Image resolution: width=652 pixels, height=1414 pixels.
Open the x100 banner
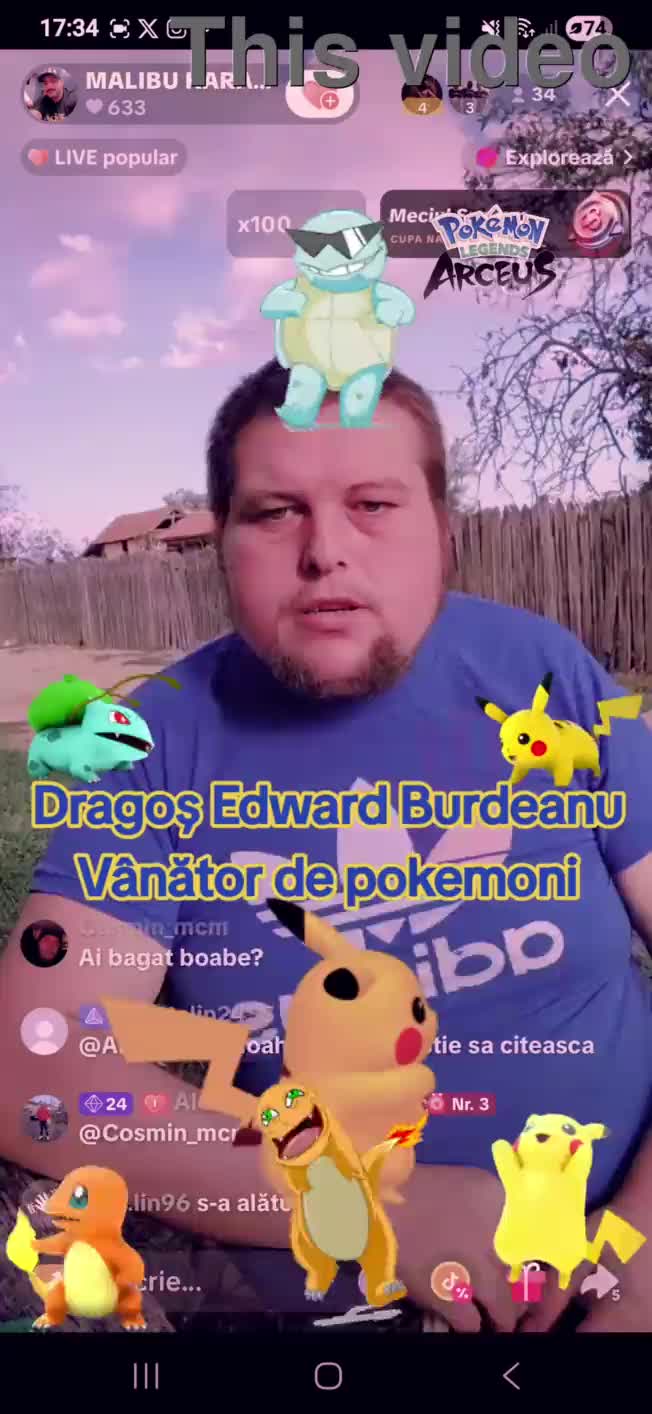click(266, 224)
